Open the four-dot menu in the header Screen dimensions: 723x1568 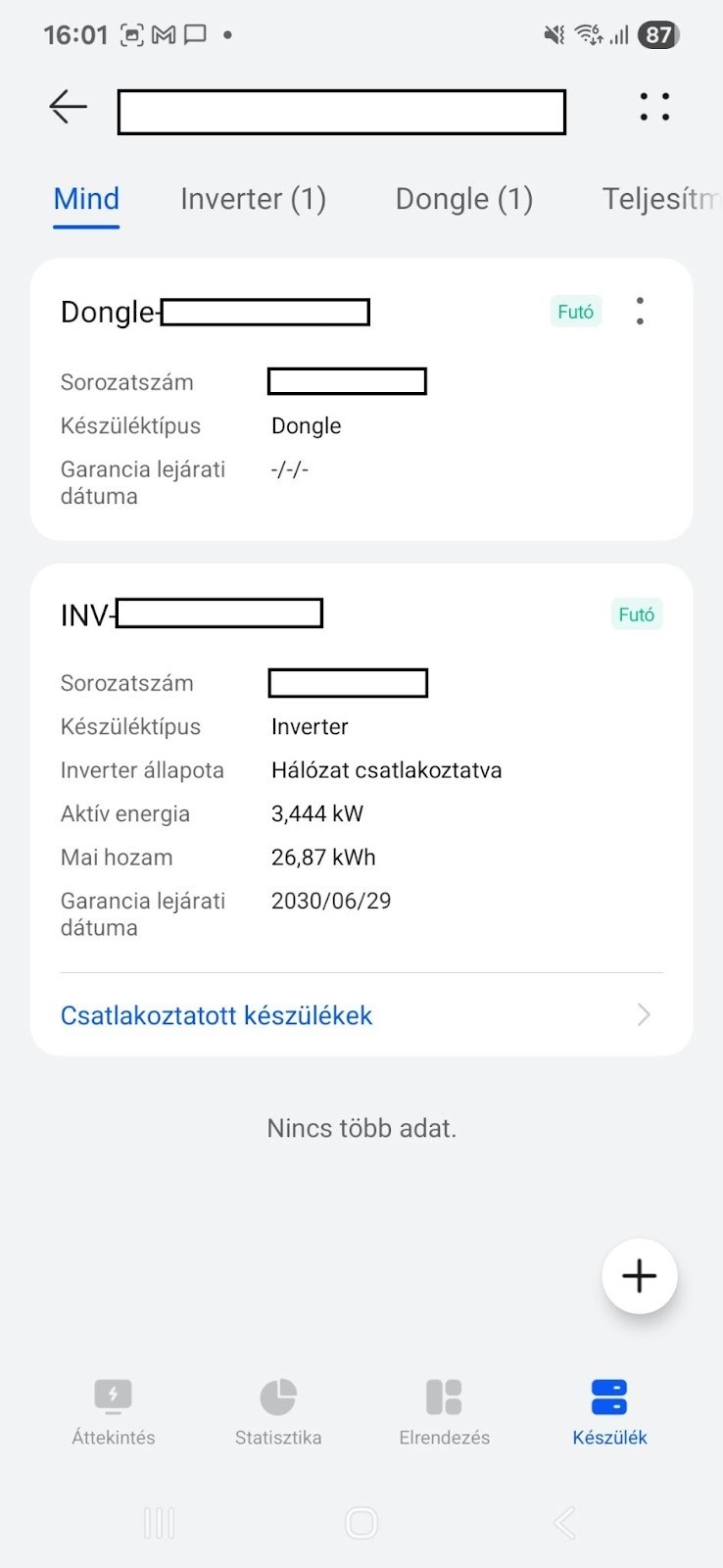654,107
